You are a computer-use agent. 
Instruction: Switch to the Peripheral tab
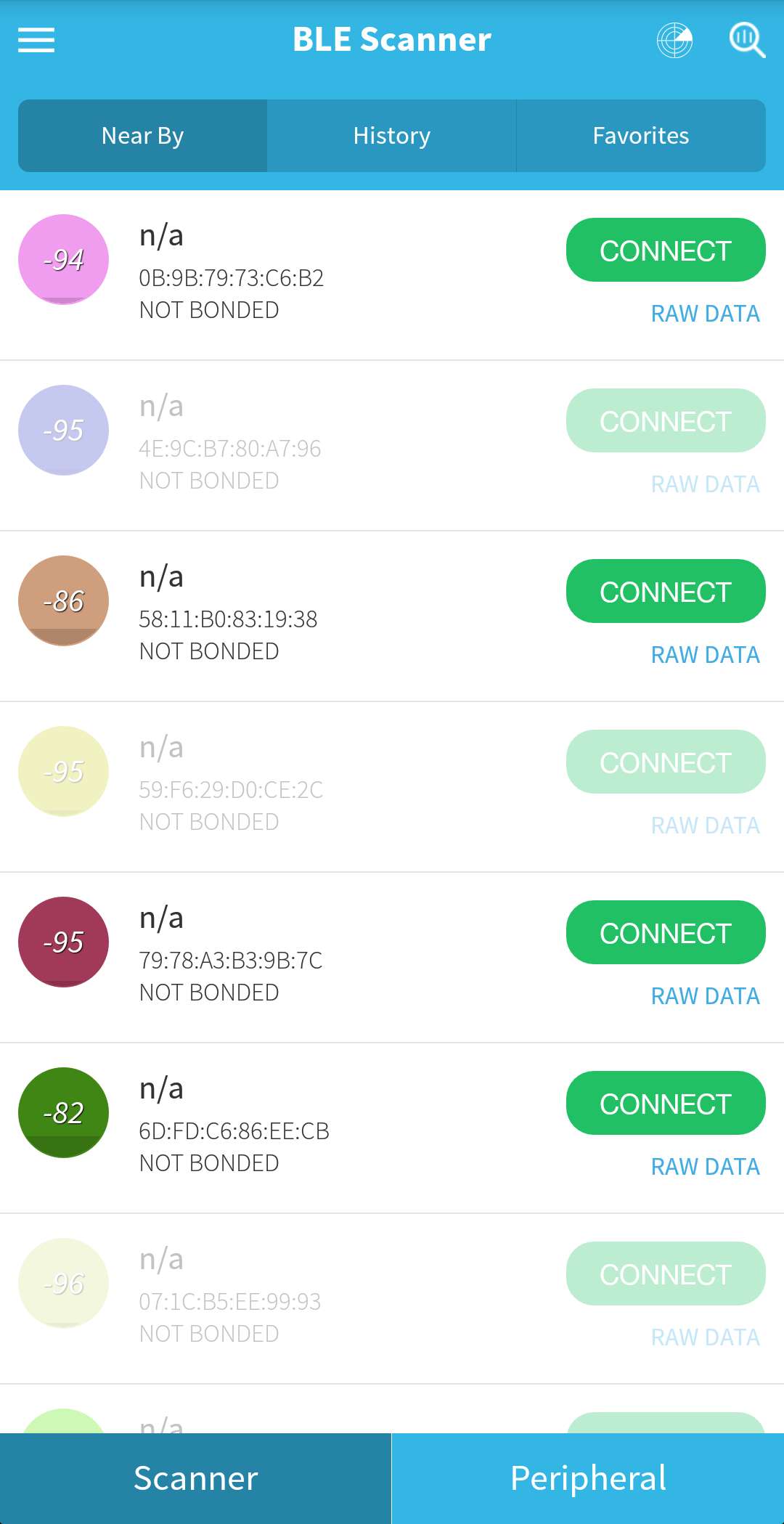[x=588, y=1478]
